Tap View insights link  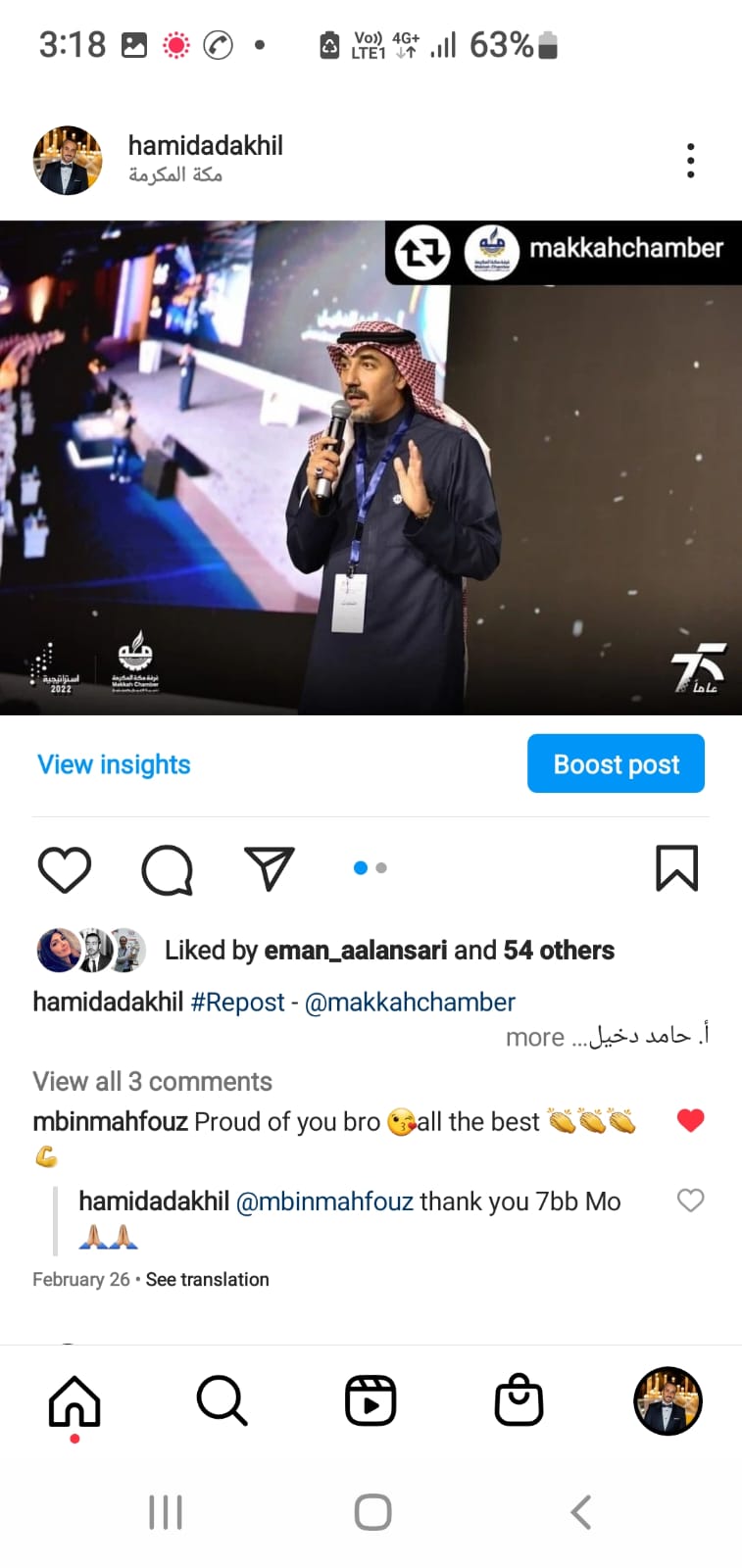coord(114,764)
